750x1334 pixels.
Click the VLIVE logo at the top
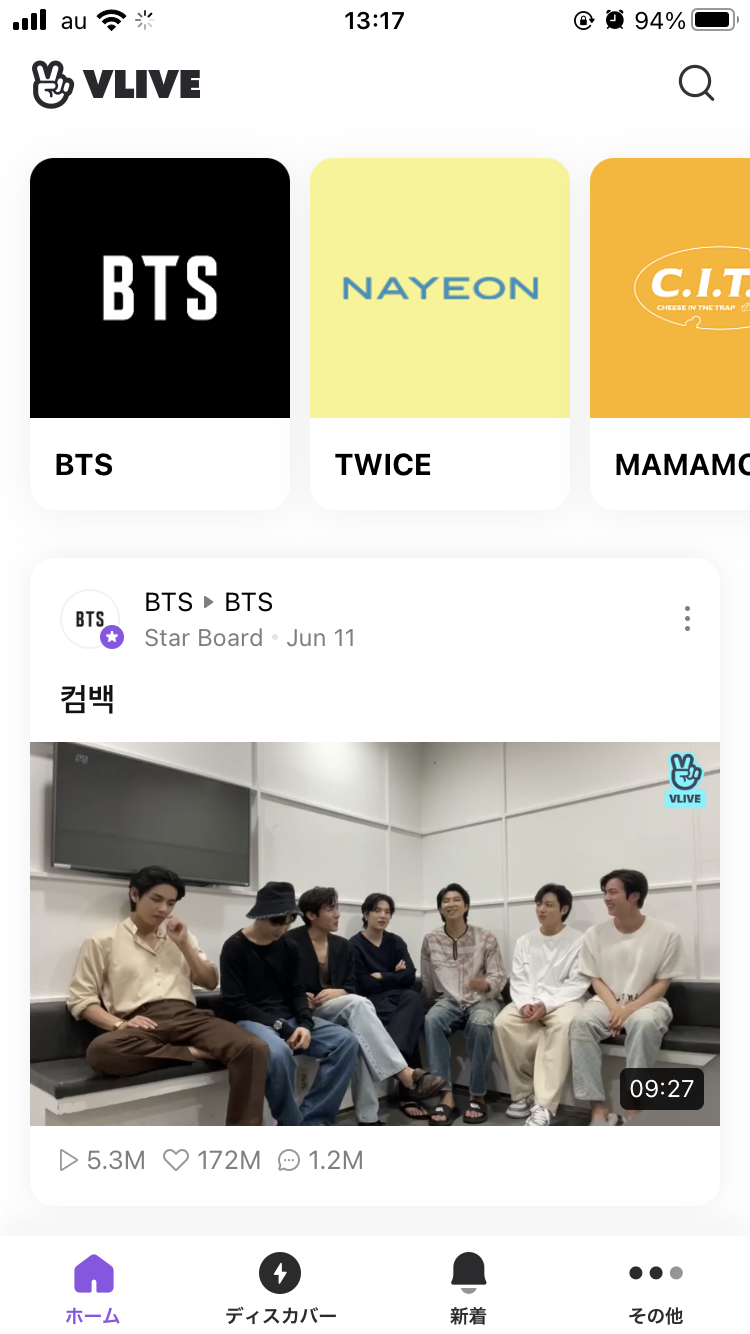click(115, 83)
